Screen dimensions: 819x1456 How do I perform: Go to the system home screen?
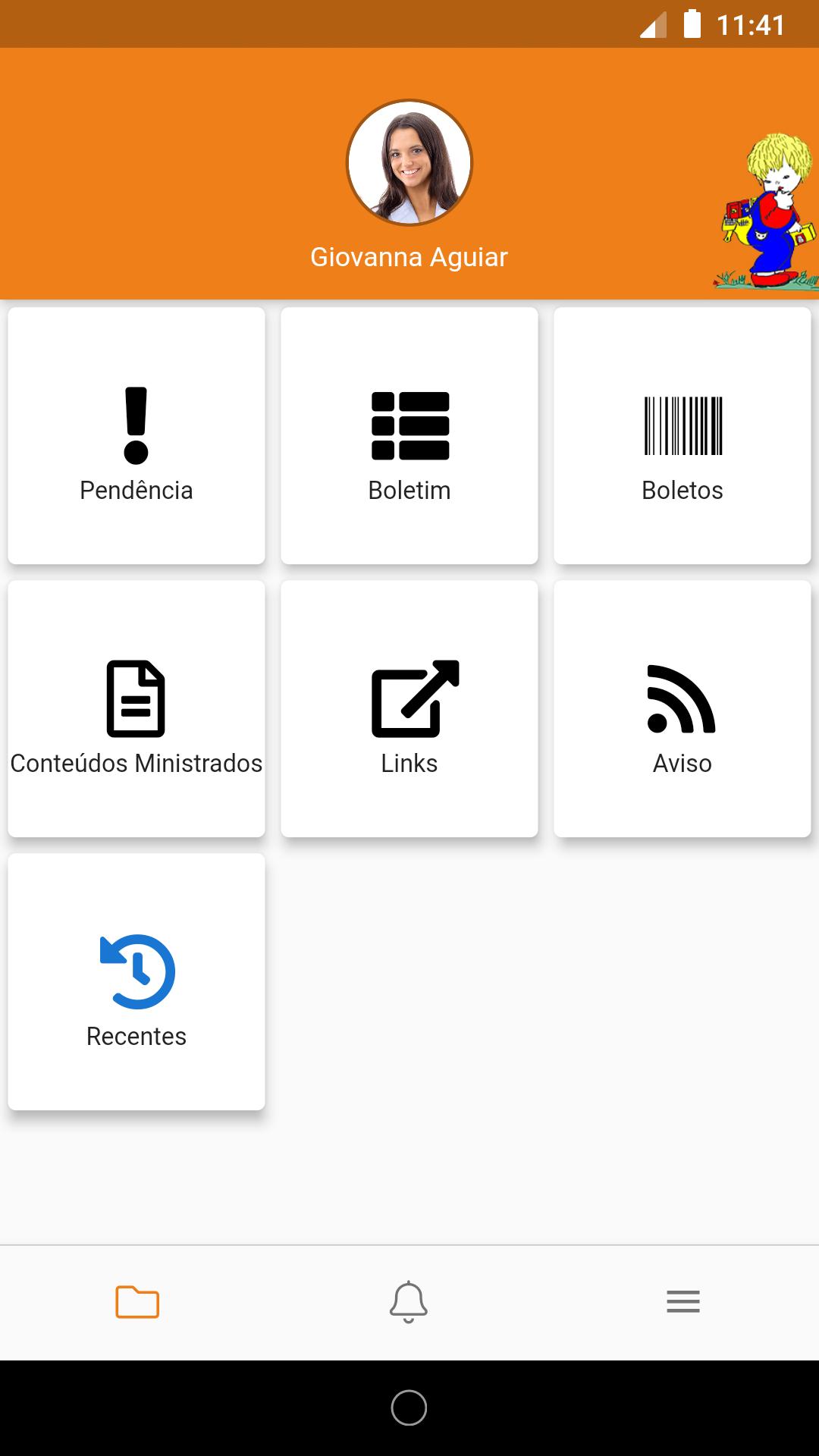pos(409,1408)
